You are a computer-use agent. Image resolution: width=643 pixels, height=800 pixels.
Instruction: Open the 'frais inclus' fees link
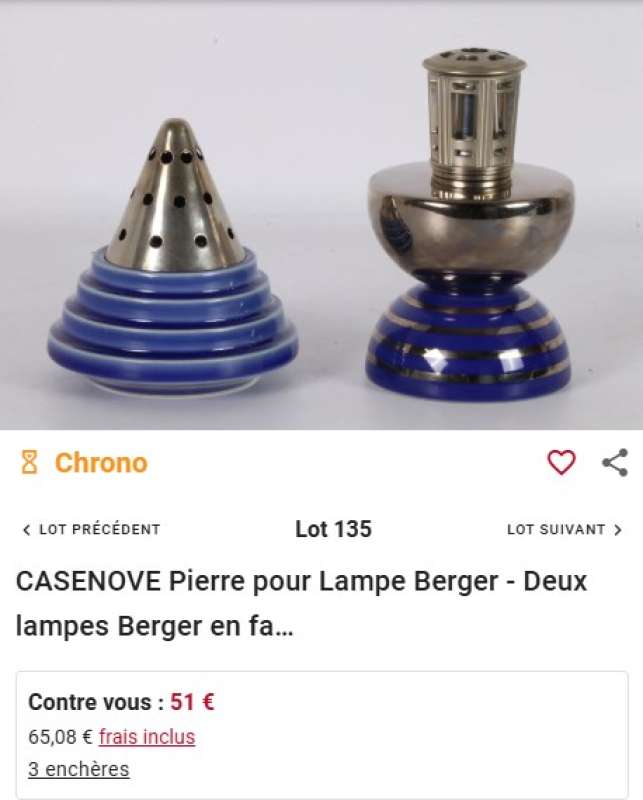click(x=147, y=737)
